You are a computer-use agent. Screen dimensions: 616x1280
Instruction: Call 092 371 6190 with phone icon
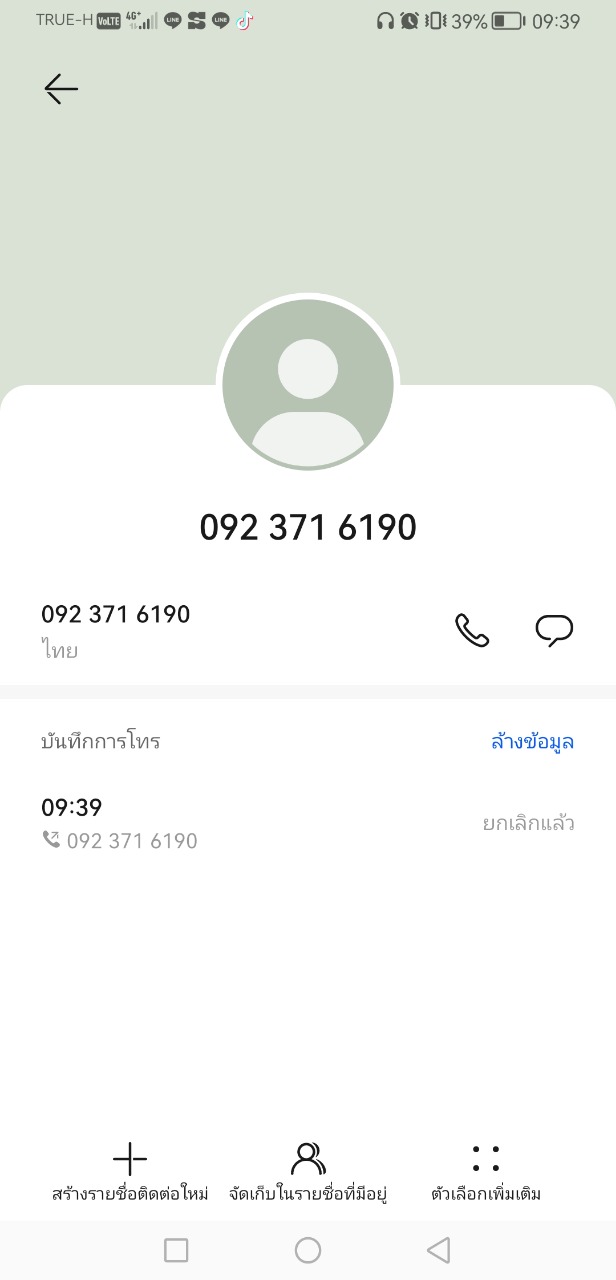tap(472, 631)
